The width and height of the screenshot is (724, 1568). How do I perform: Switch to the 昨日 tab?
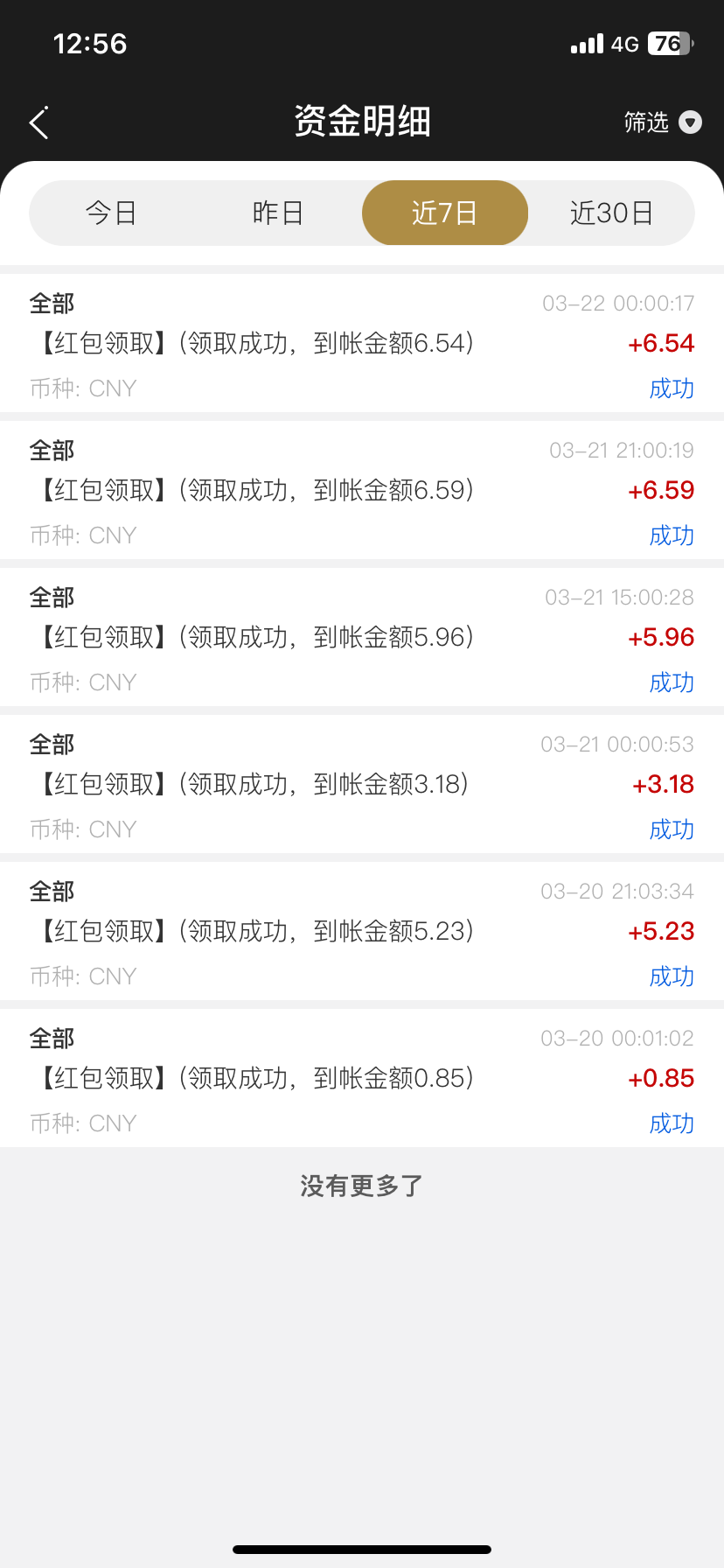[x=278, y=213]
